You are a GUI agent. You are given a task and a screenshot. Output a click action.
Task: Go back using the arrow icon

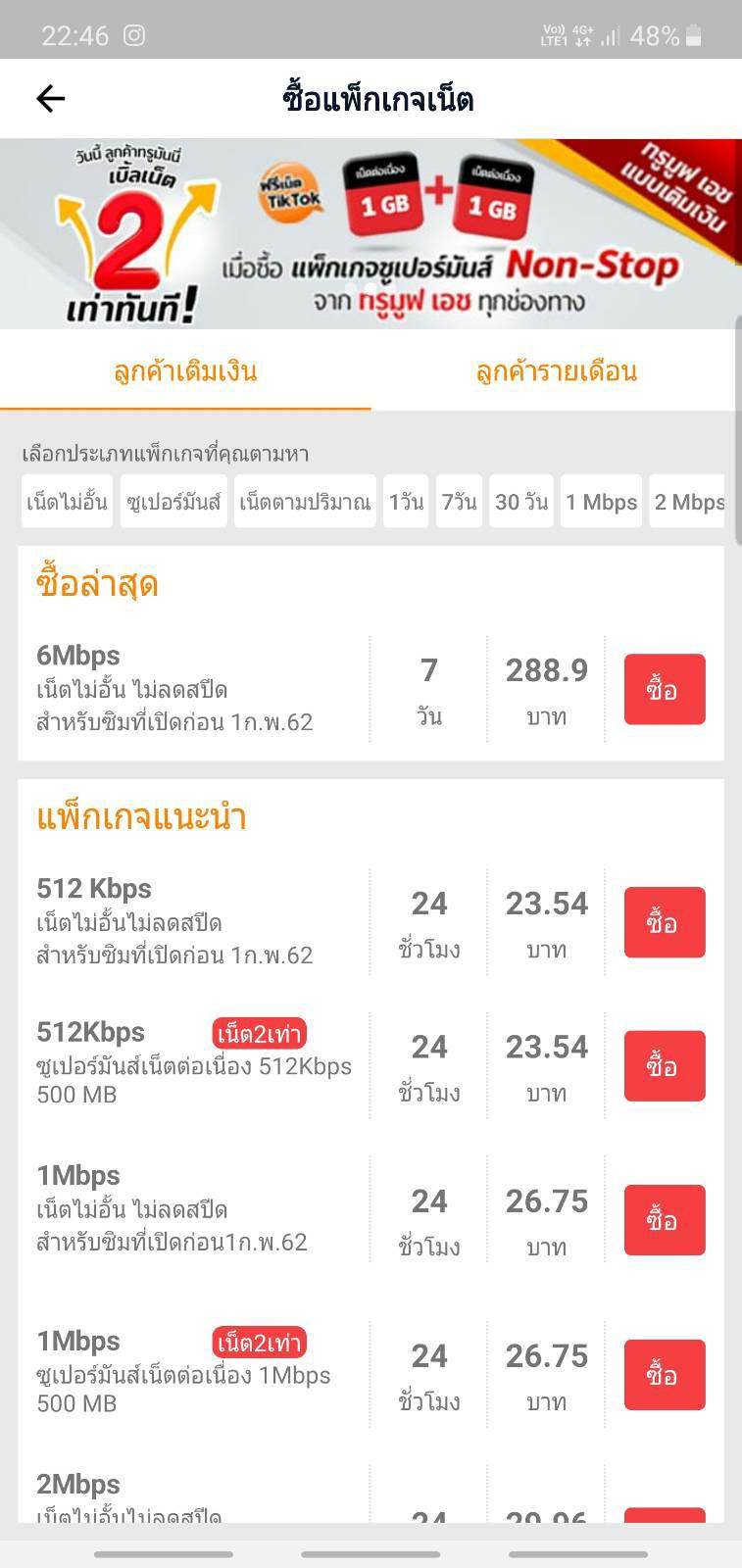(x=50, y=98)
